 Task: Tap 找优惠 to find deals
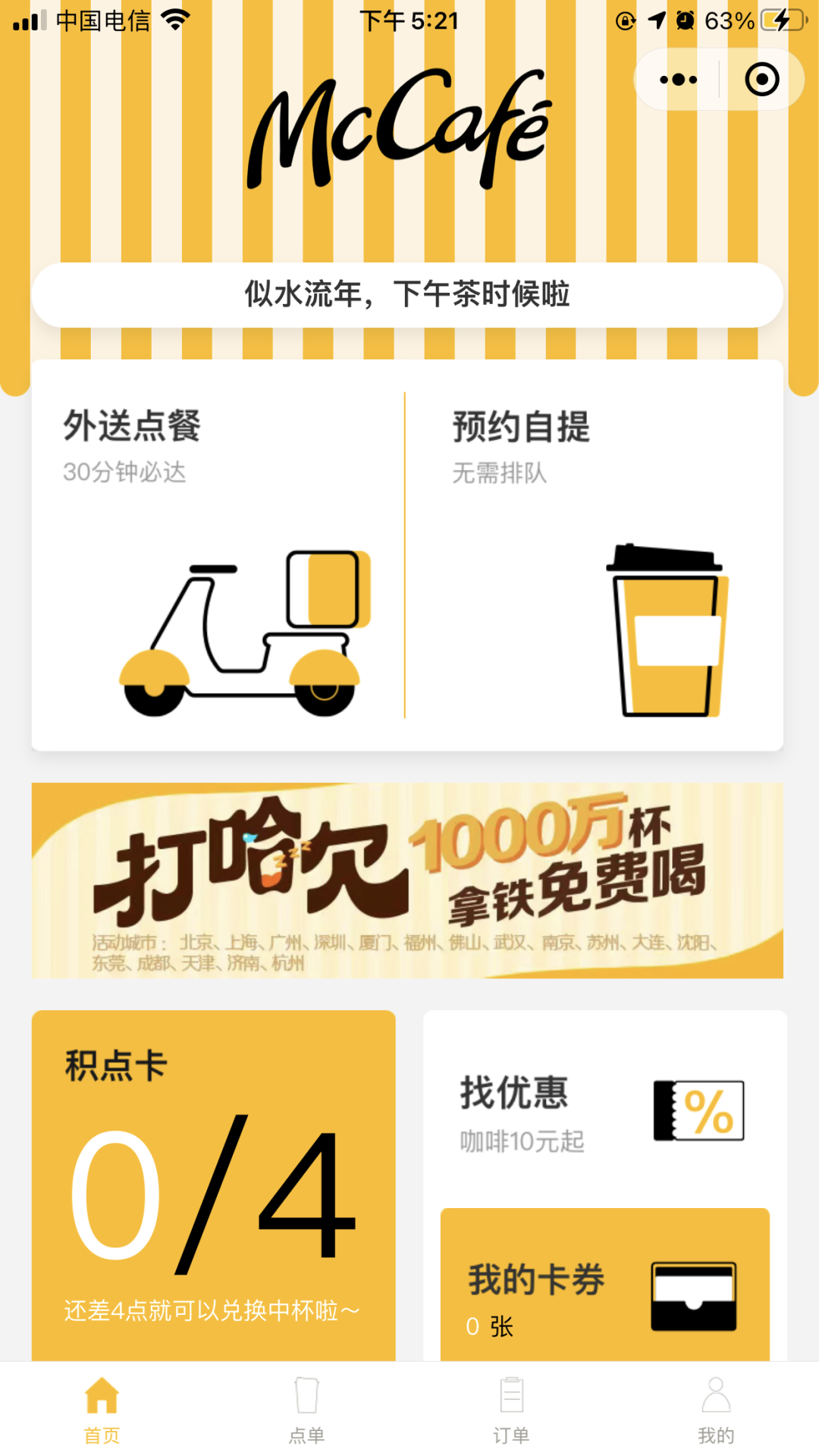(x=604, y=1110)
